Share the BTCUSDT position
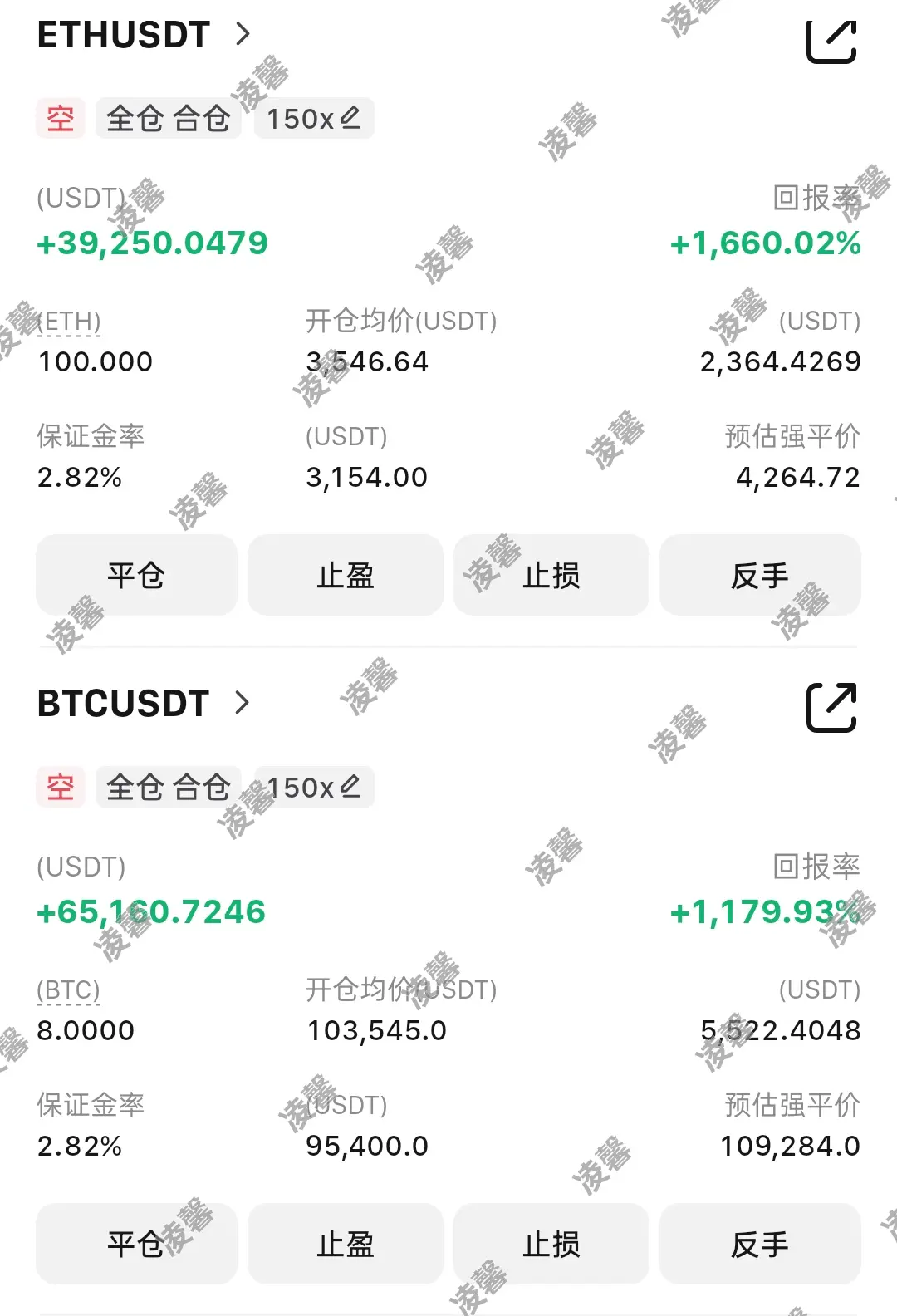Screen dimensions: 897x1316 coord(831,708)
